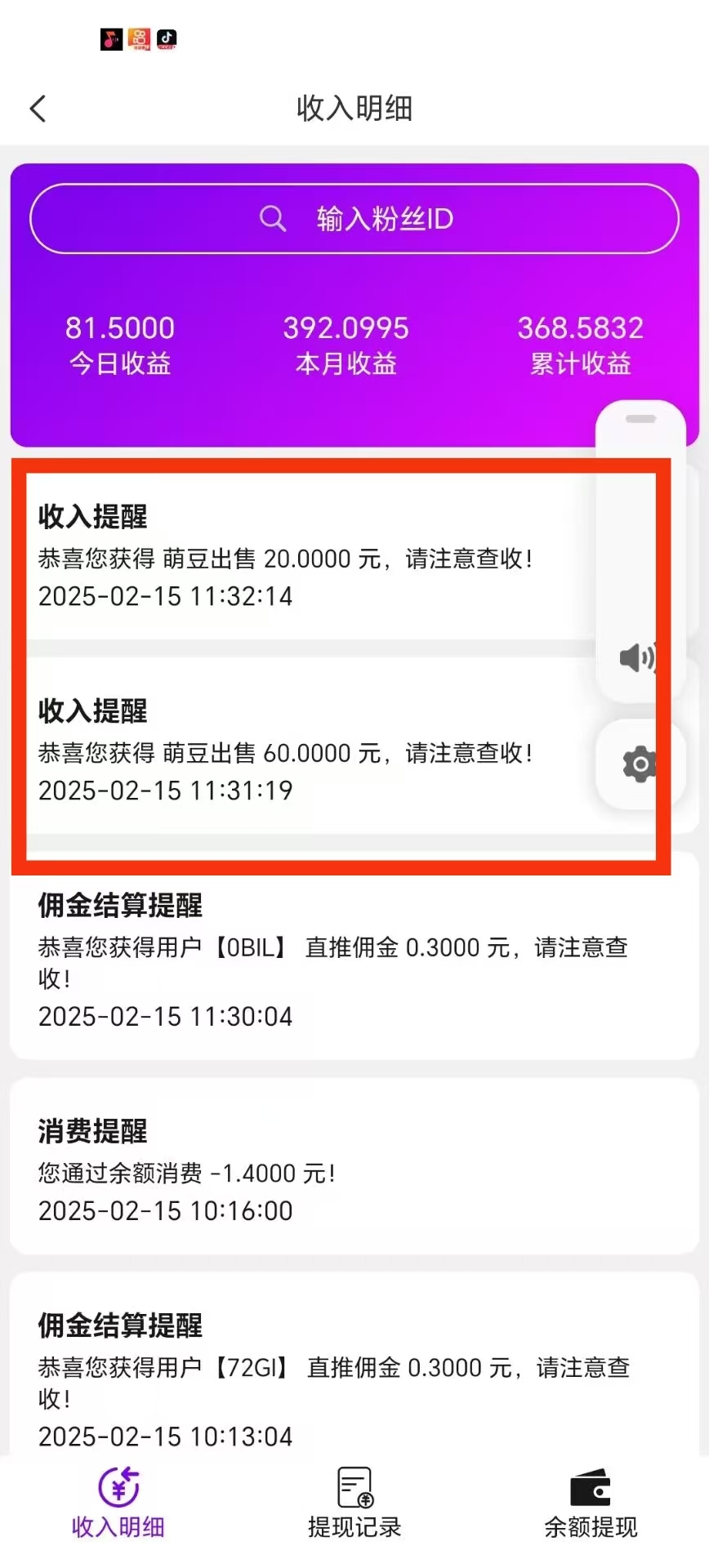
Task: Tap the floating speaker volume icon
Action: pyautogui.click(x=637, y=657)
